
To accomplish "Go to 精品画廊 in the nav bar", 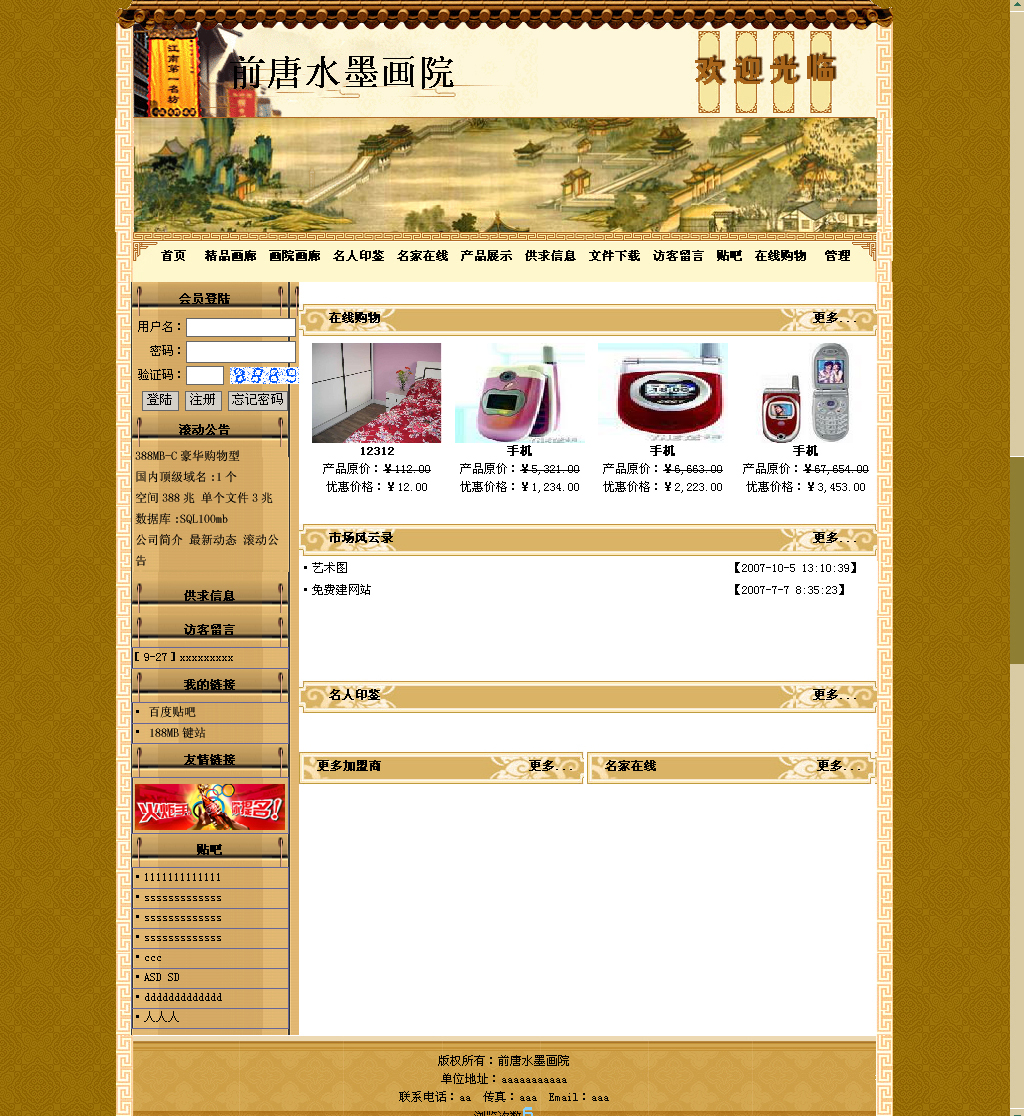I will click(x=230, y=256).
